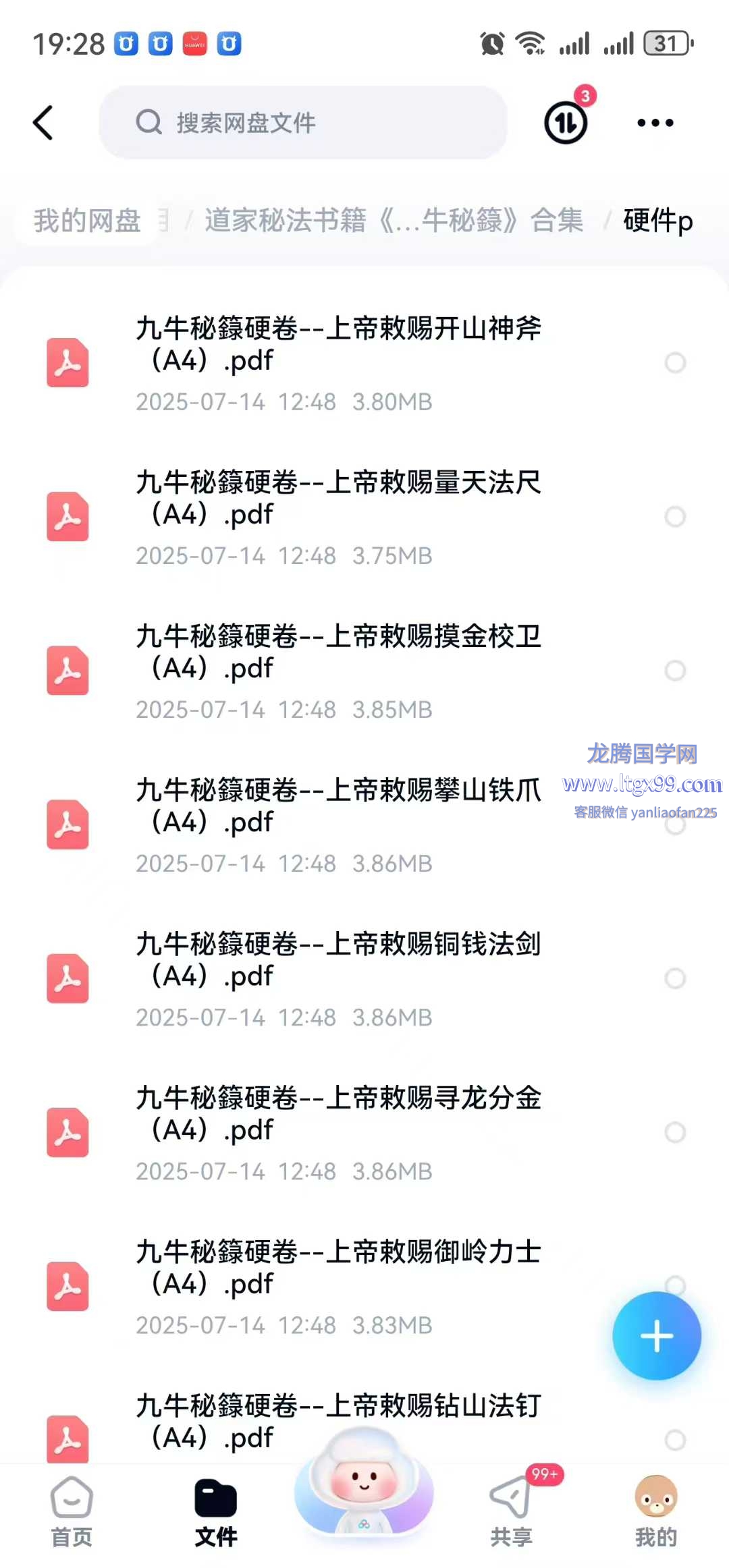Select the checkbox for 量天法尺 pdf
Viewport: 729px width, 1568px height.
675,517
